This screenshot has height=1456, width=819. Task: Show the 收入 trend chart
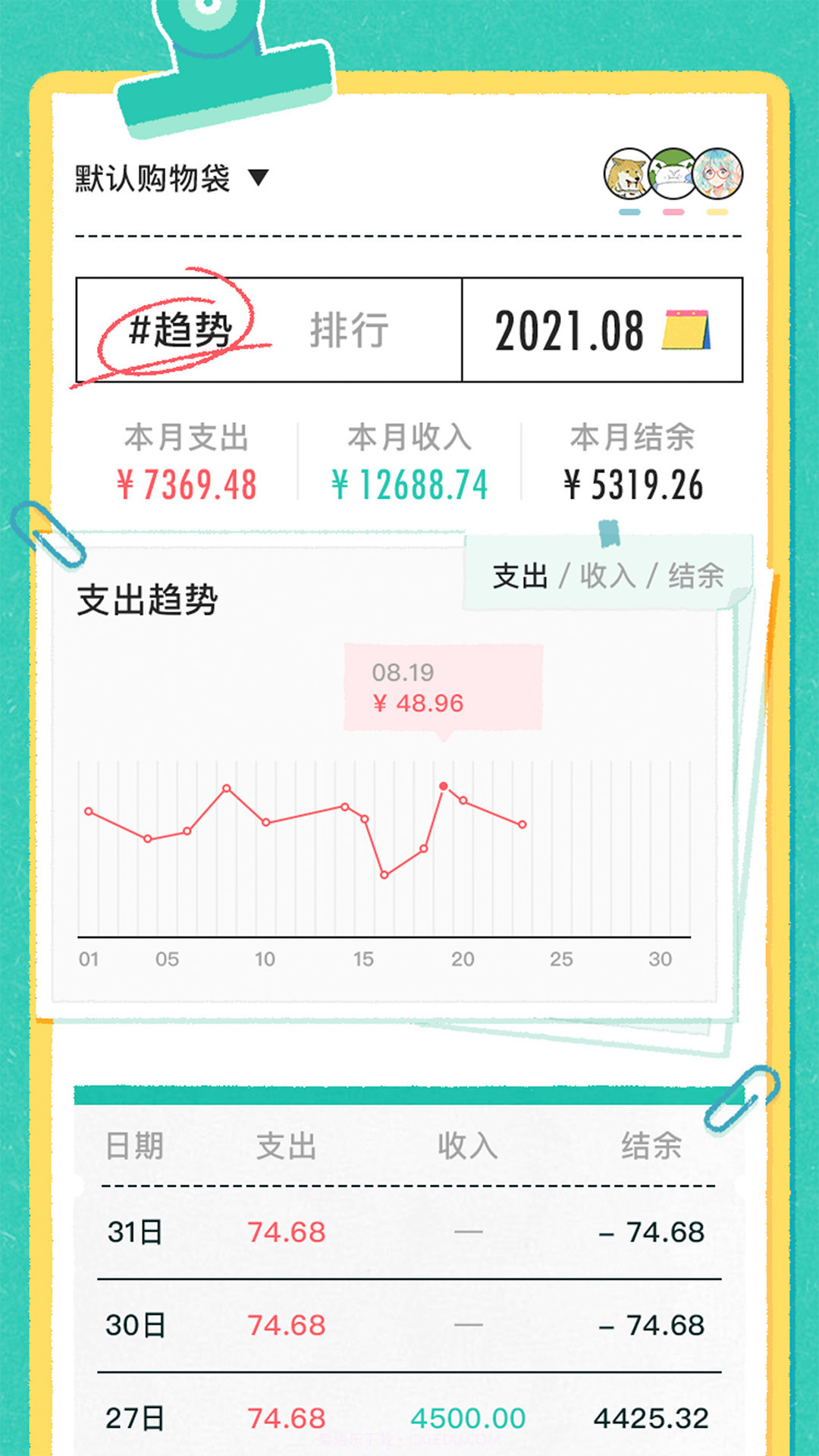(607, 576)
